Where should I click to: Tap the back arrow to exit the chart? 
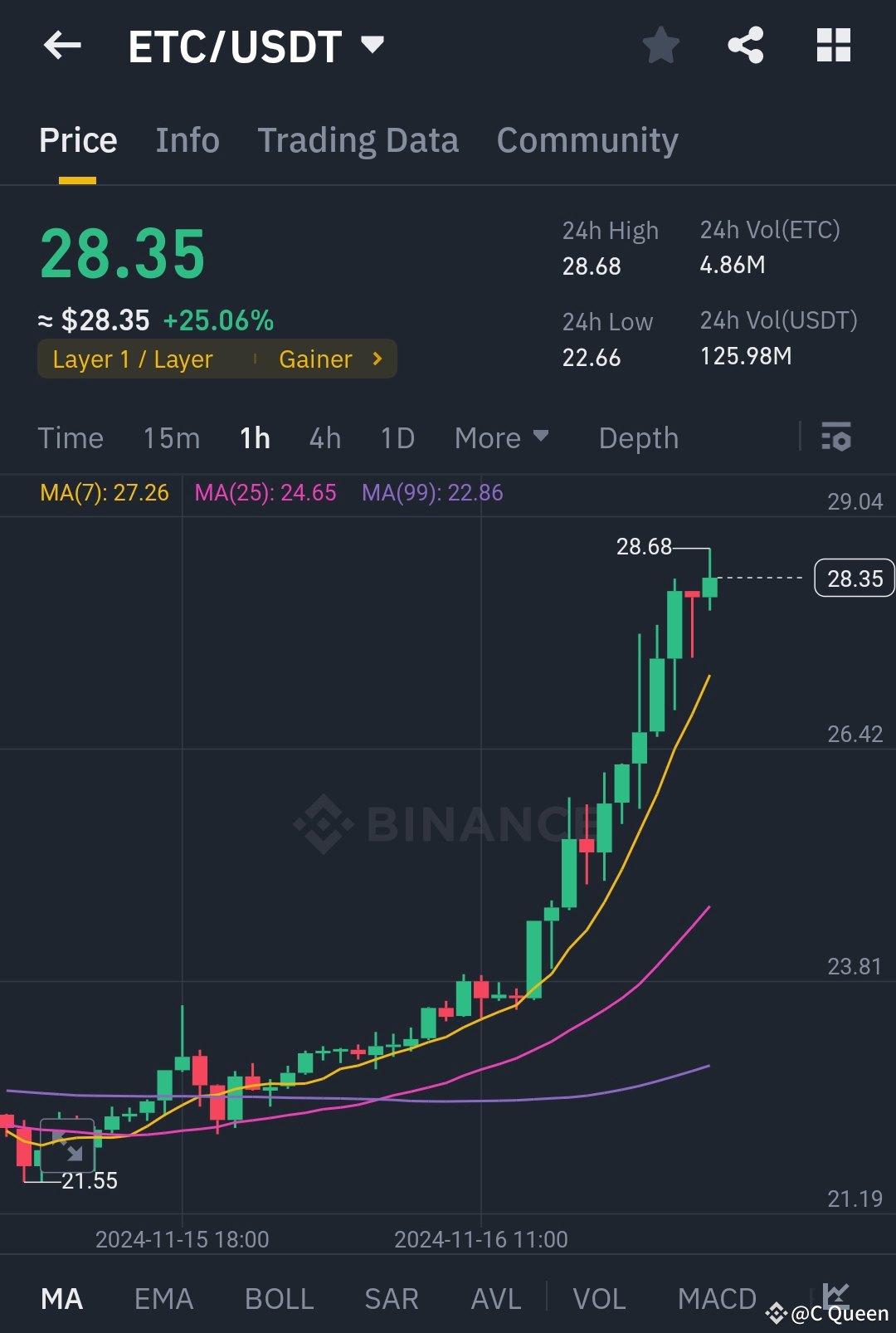[62, 45]
